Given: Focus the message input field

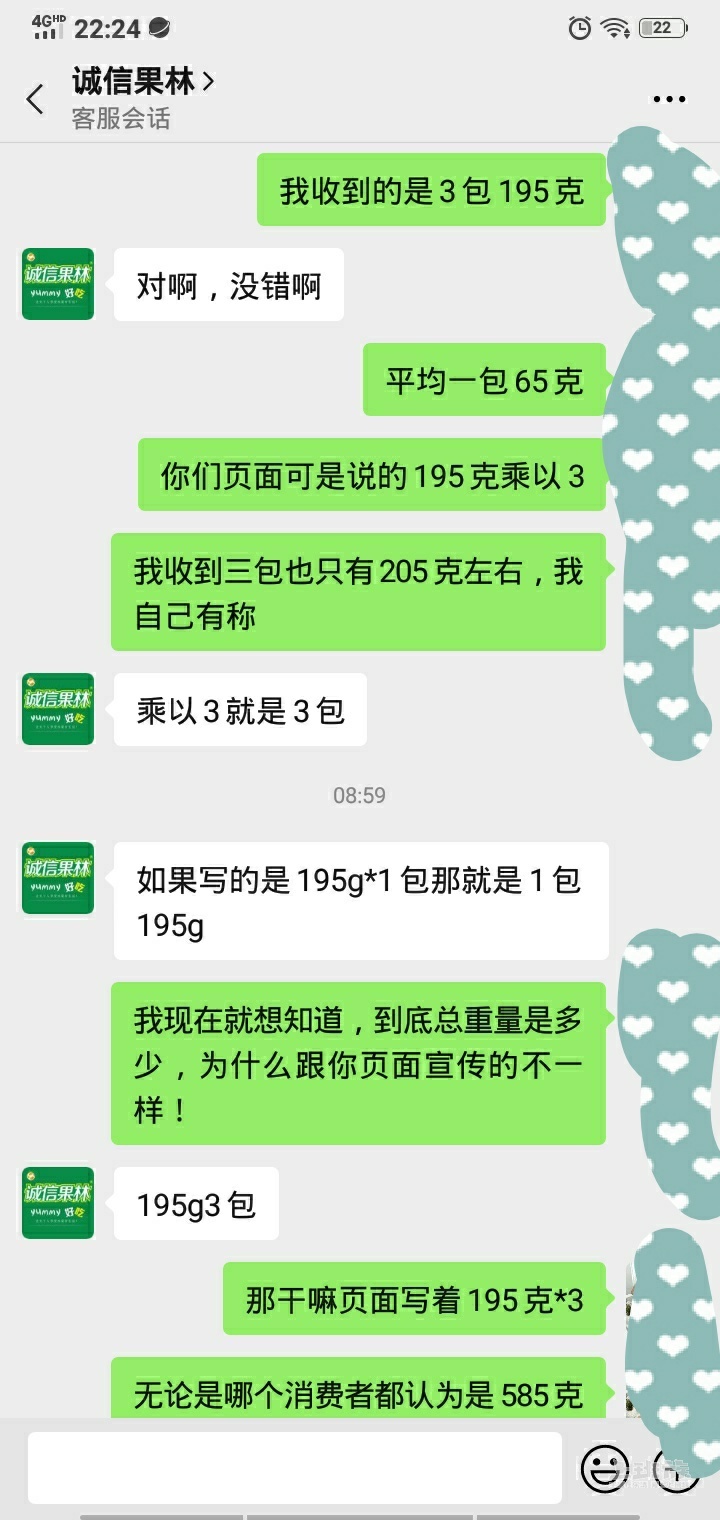Looking at the screenshot, I should tap(294, 1467).
